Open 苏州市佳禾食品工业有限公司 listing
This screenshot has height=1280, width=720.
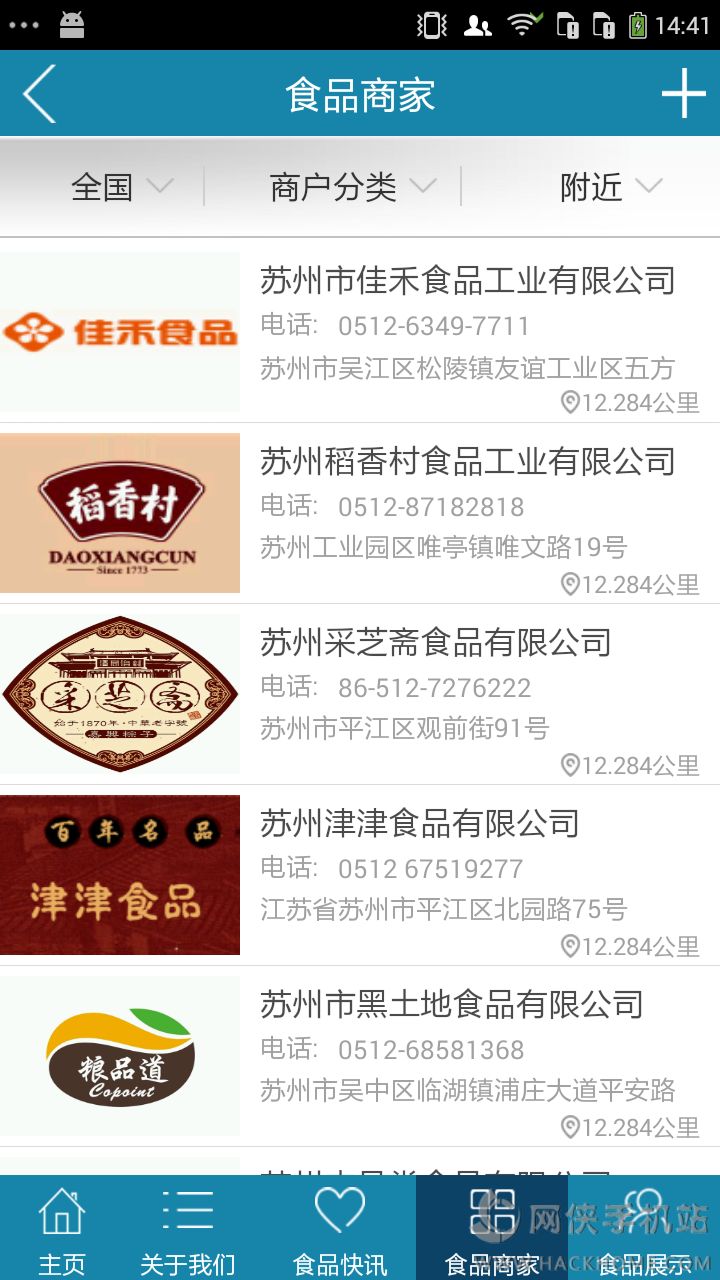coord(467,281)
